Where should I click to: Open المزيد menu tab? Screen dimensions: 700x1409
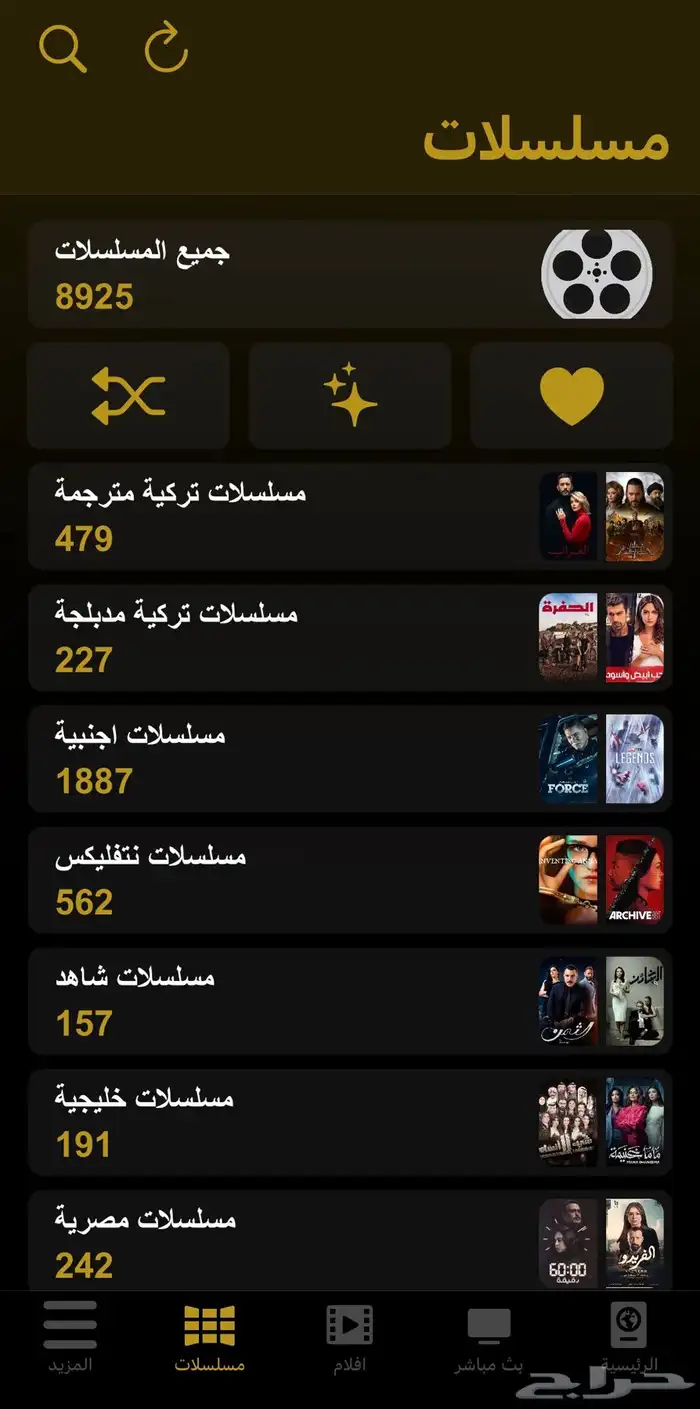coord(70,1338)
